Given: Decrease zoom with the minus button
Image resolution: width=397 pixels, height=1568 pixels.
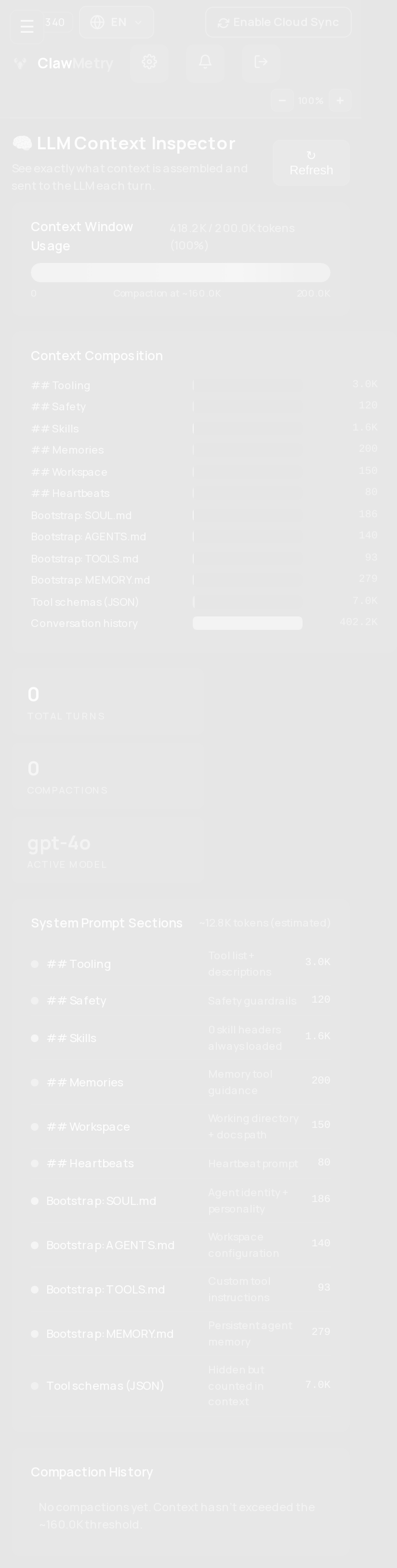Looking at the screenshot, I should [282, 101].
